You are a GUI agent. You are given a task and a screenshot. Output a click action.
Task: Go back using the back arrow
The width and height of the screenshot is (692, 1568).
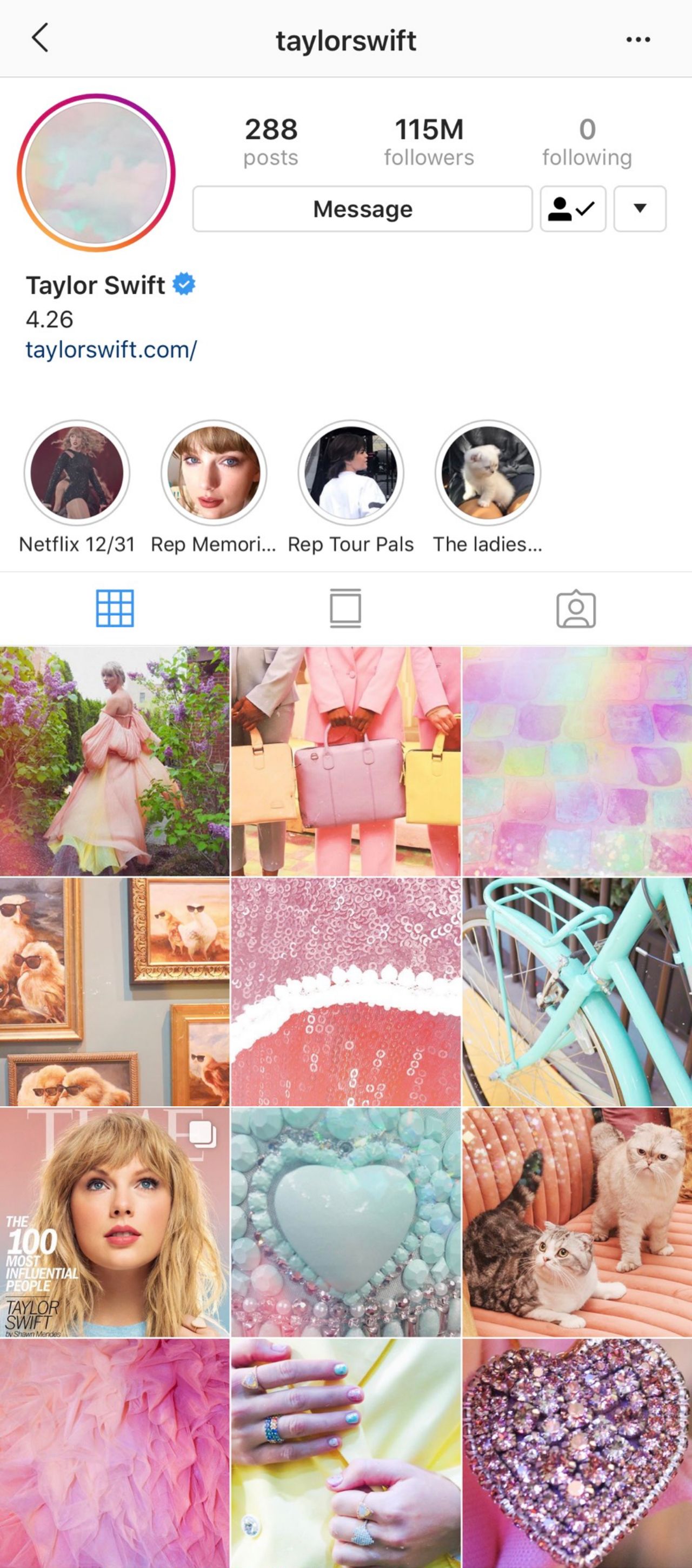click(40, 38)
